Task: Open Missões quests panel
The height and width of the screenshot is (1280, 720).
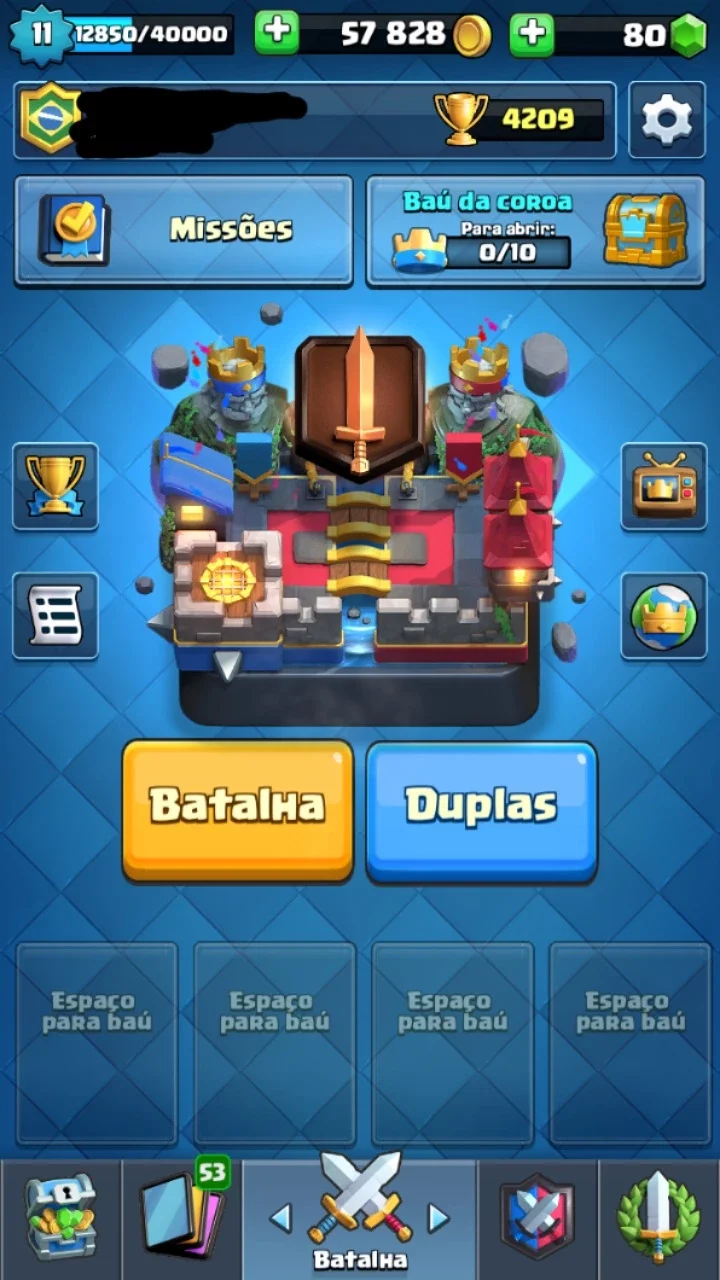Action: tap(184, 231)
